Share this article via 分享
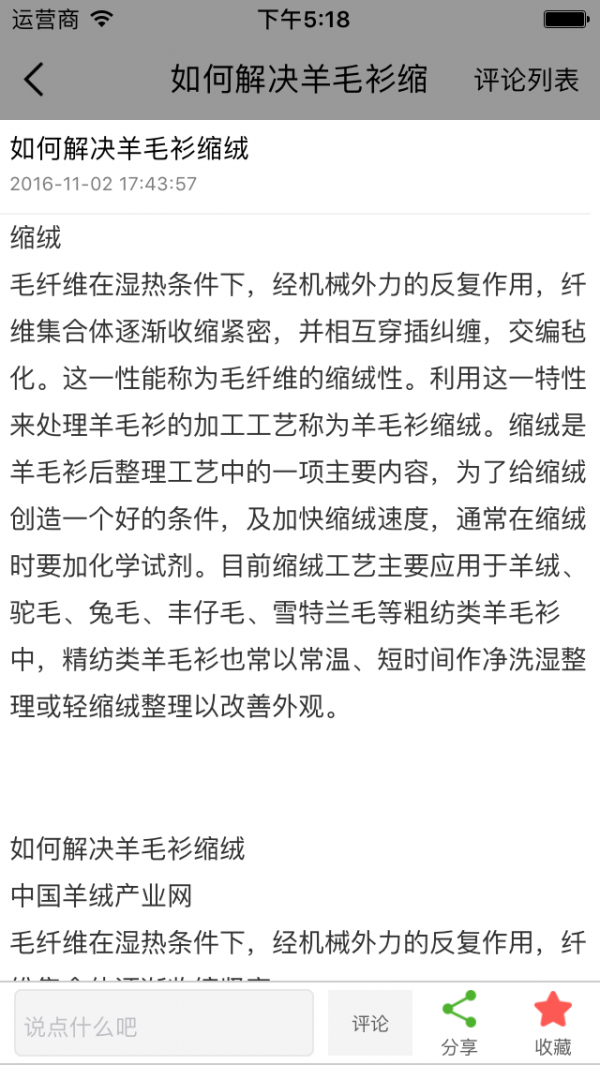 coord(459,1022)
